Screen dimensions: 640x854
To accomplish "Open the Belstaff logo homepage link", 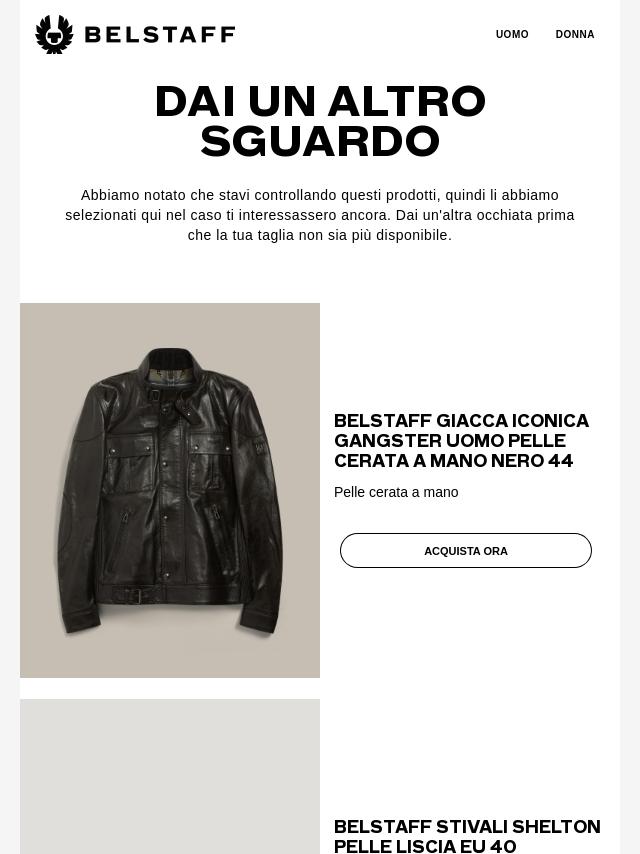I will click(x=135, y=35).
